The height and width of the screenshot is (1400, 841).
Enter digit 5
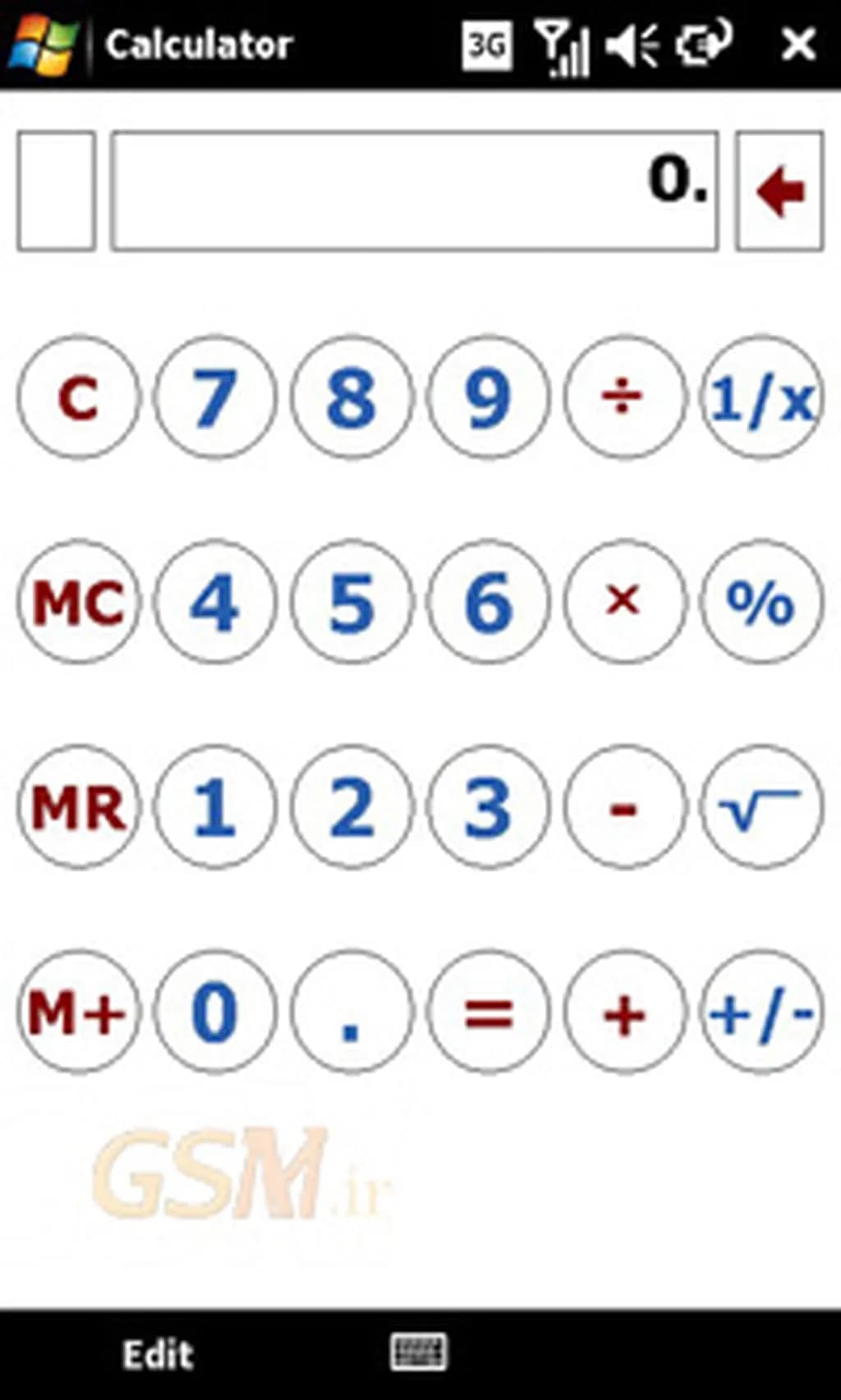point(352,602)
